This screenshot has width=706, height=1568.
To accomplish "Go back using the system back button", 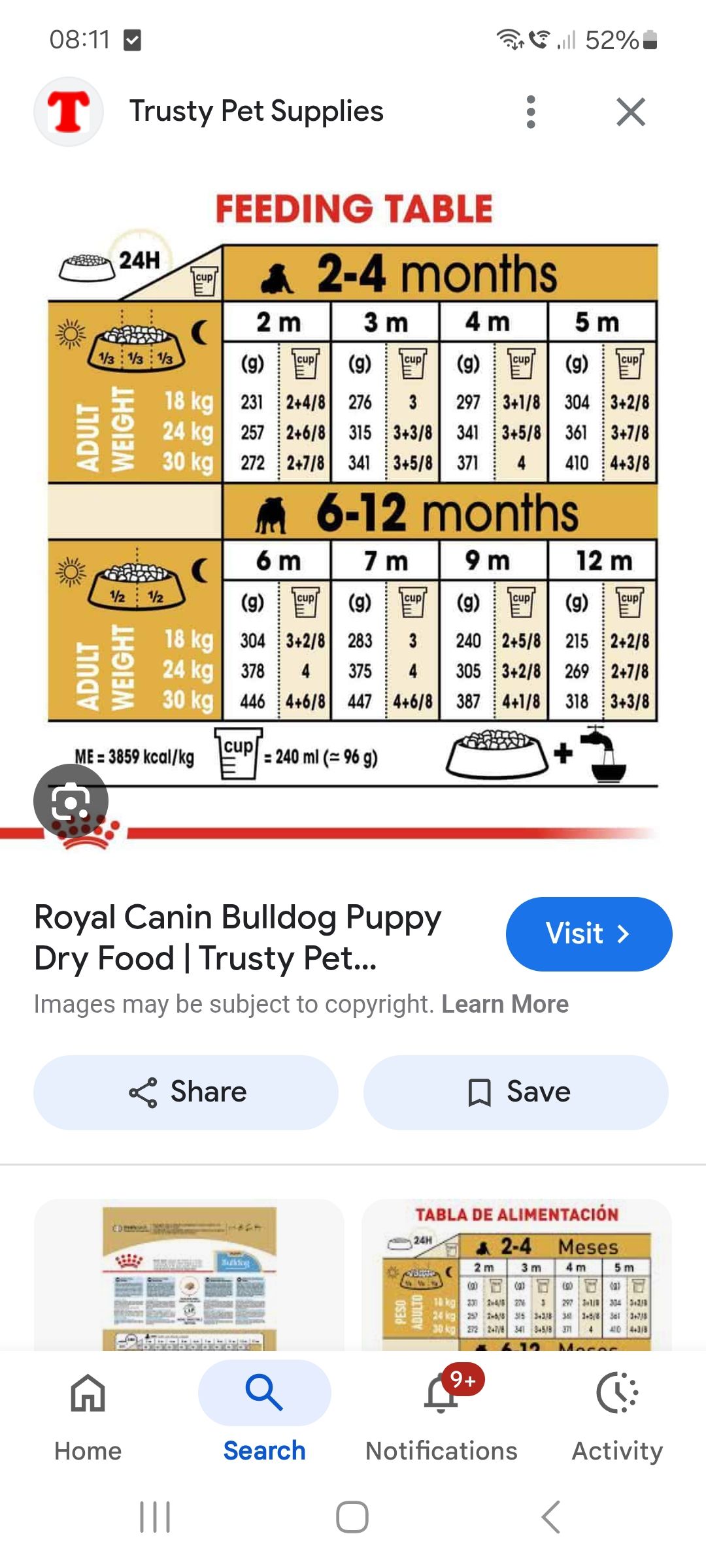I will point(550,1516).
